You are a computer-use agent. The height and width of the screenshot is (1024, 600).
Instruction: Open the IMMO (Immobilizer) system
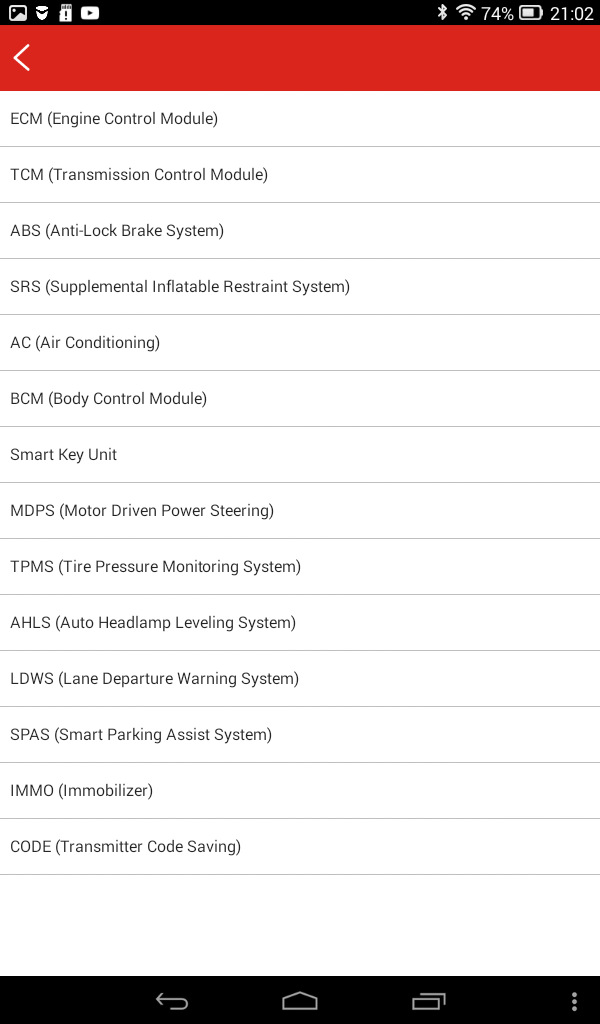300,791
